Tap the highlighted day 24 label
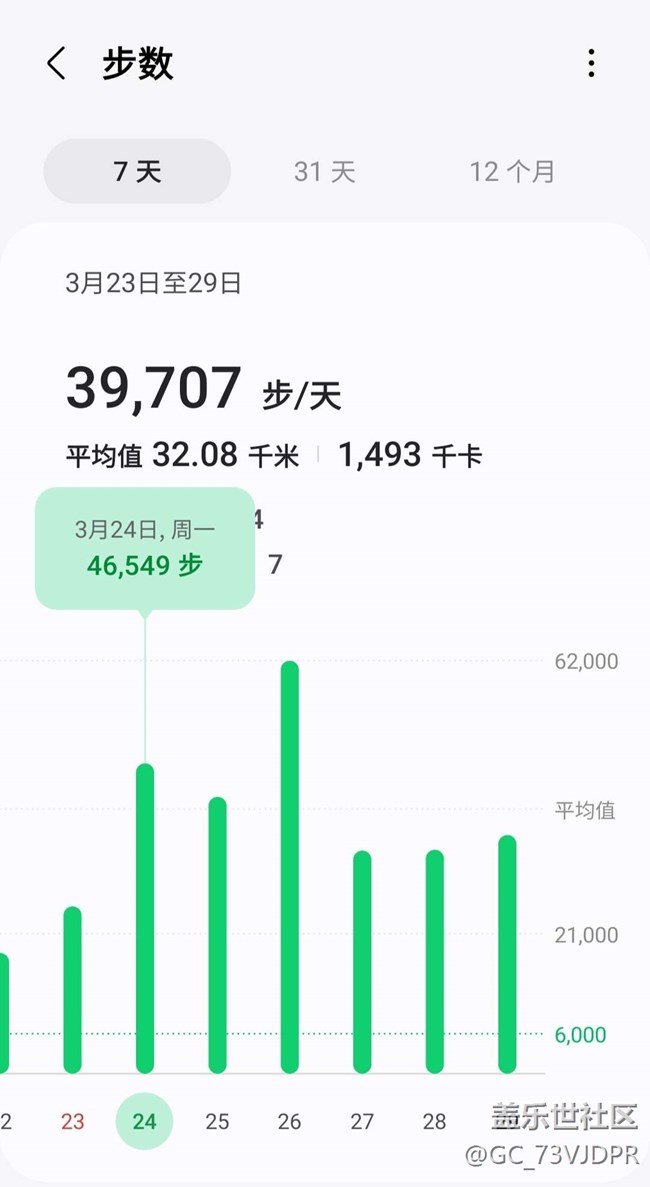 pos(145,1121)
